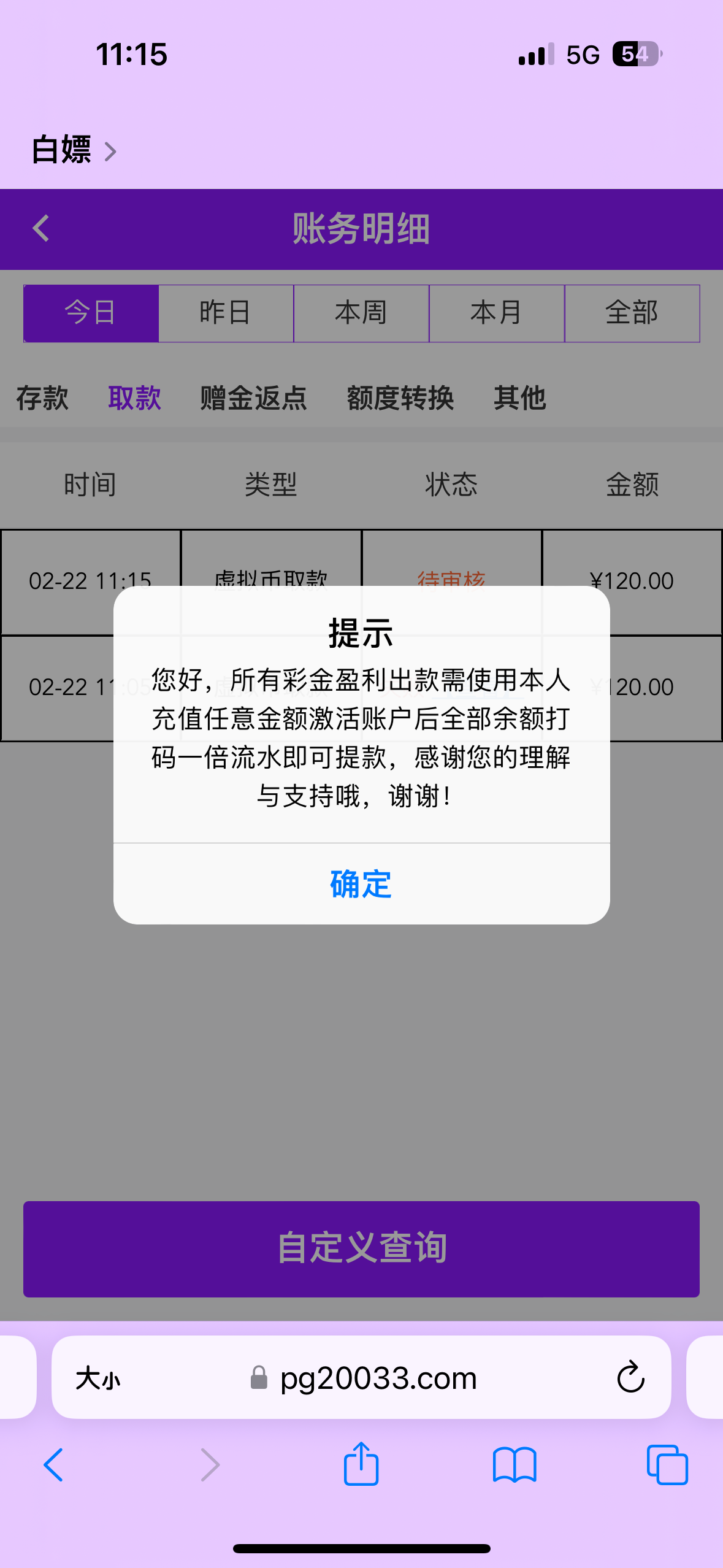Open the 大小 page settings menu
This screenshot has width=723, height=1568.
pos(98,1378)
